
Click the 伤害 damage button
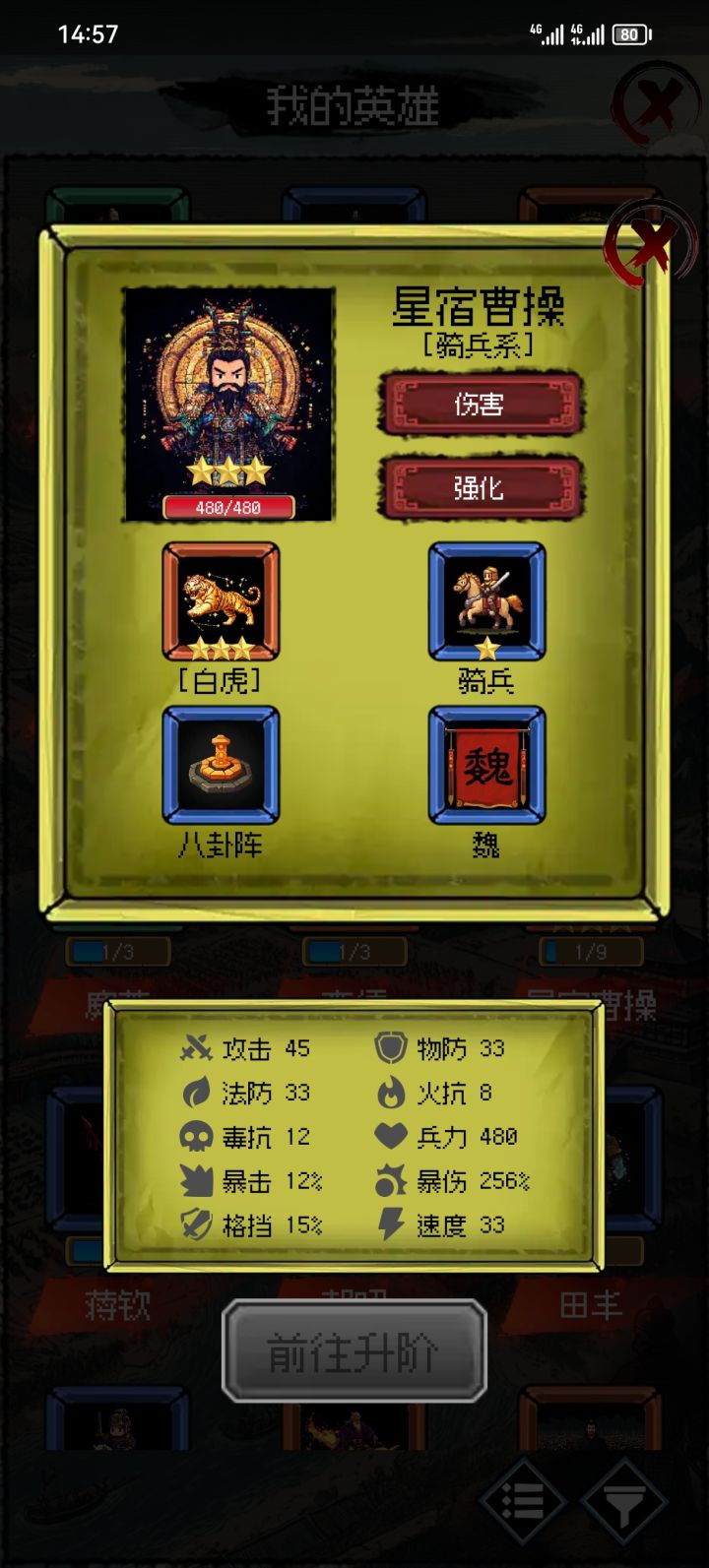coord(482,404)
